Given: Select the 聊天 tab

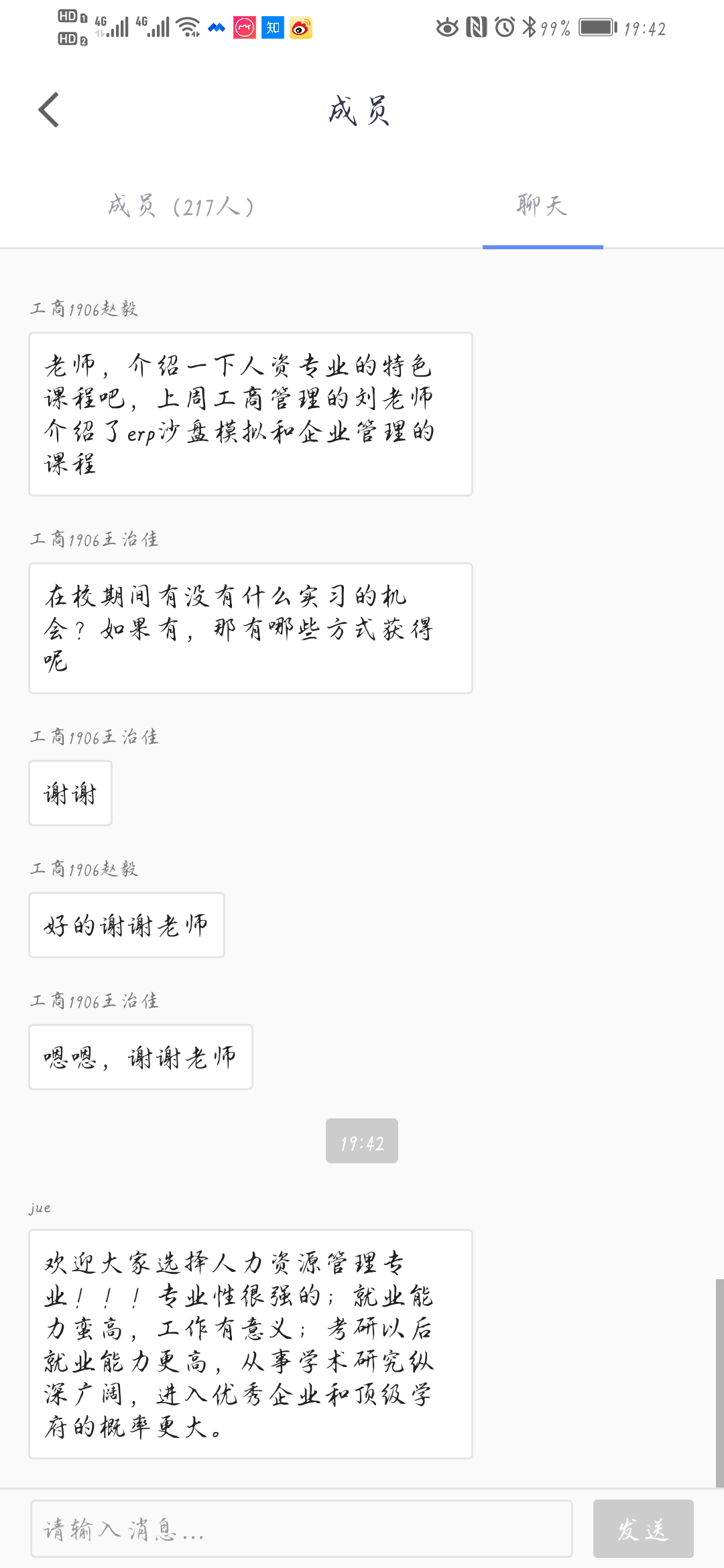Looking at the screenshot, I should pos(542,206).
